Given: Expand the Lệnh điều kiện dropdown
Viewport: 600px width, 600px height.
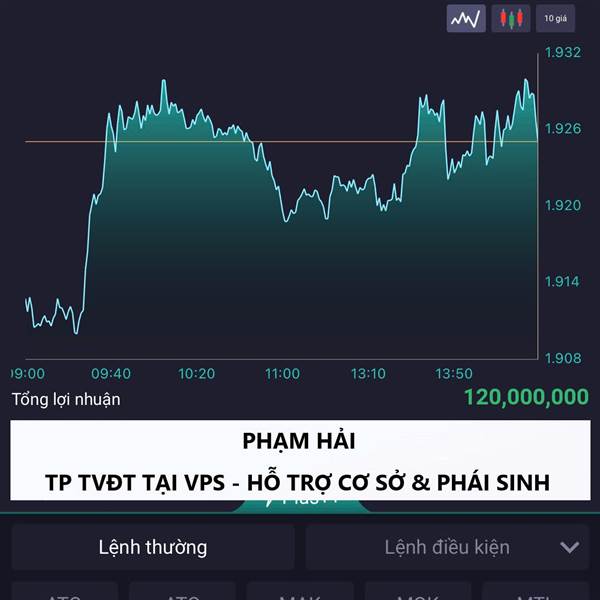Looking at the screenshot, I should click(447, 547).
